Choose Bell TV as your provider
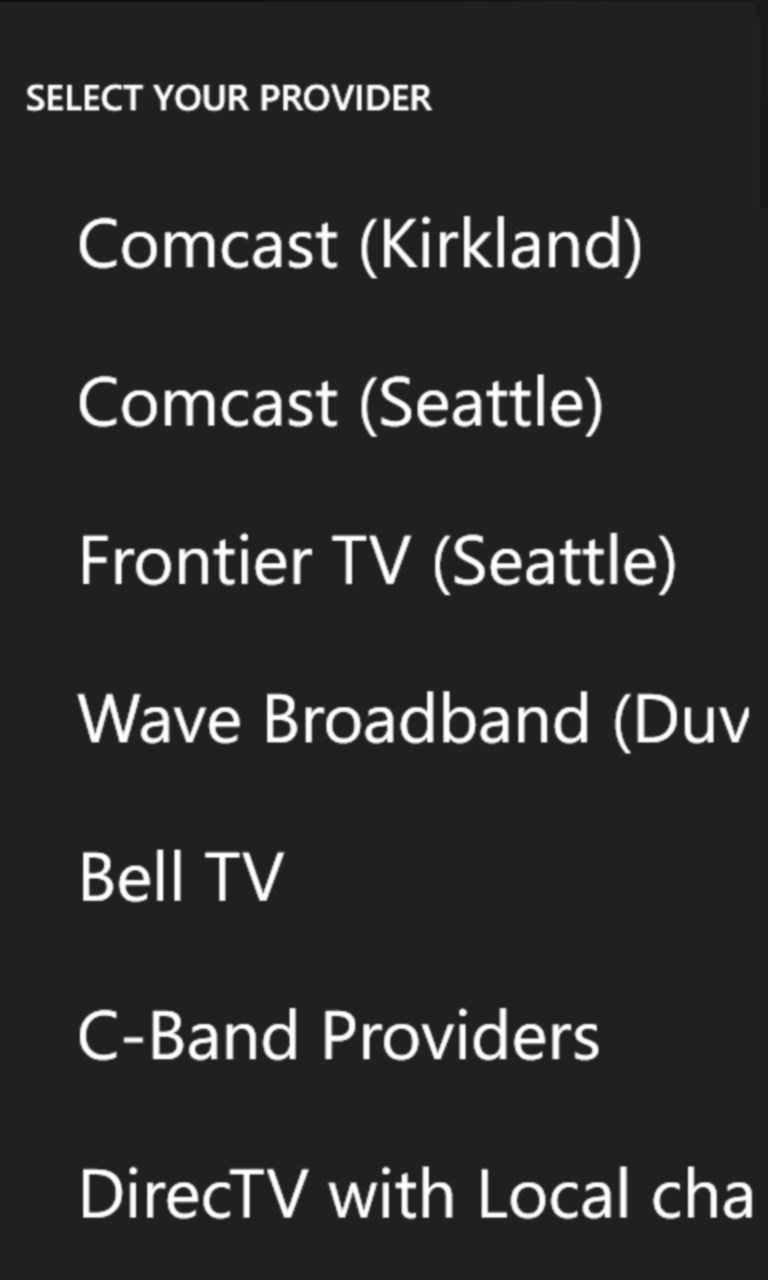 (181, 877)
